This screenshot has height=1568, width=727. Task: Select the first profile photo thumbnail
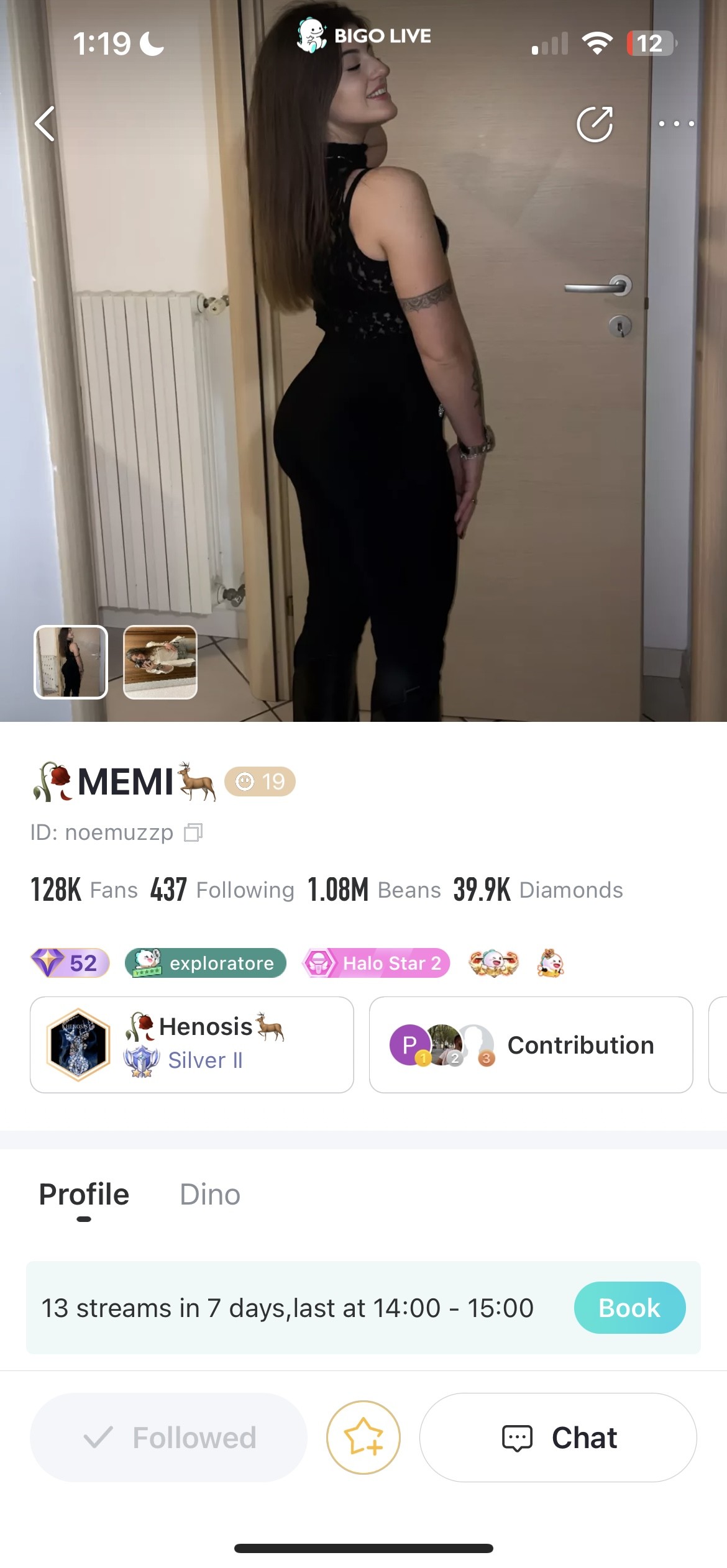(x=71, y=662)
